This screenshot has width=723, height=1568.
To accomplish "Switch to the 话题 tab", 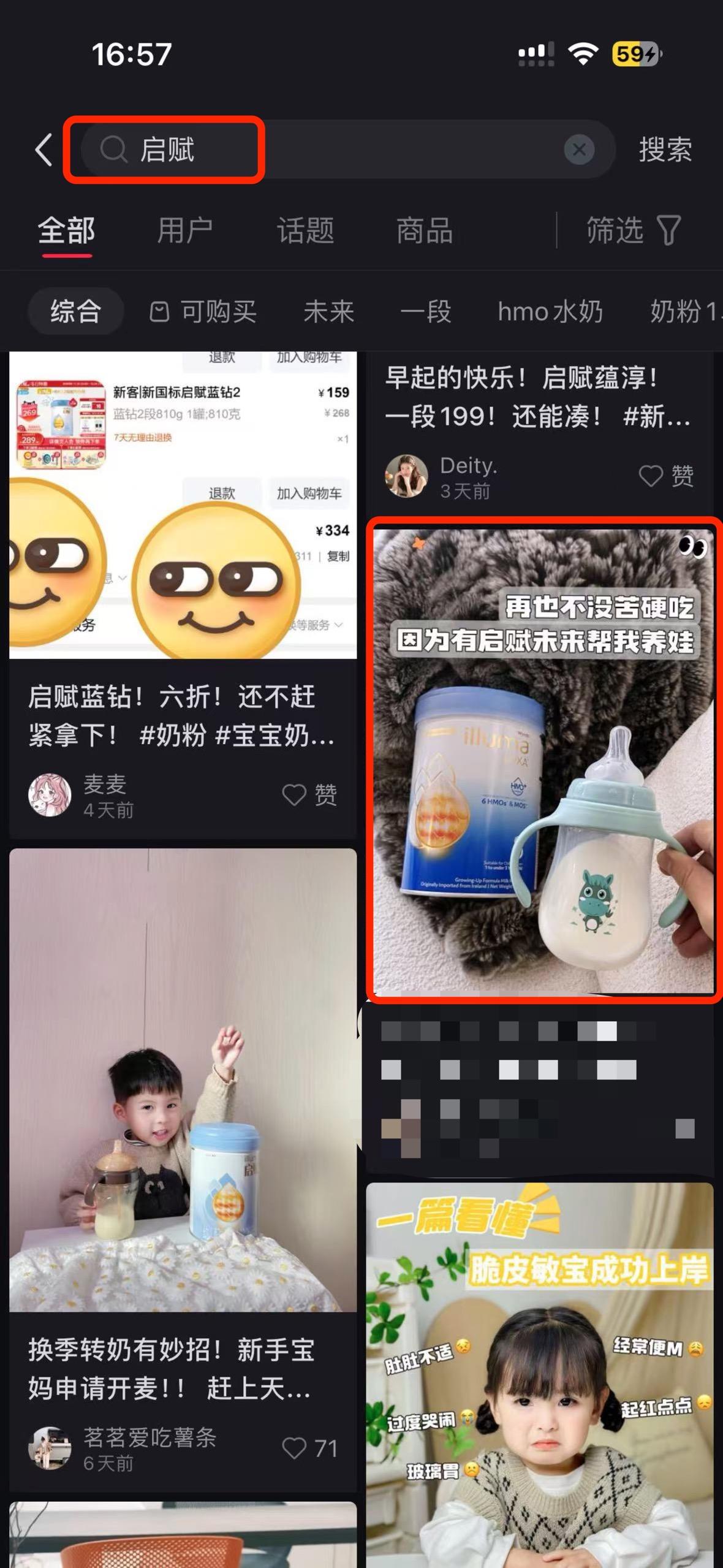I will 305,231.
